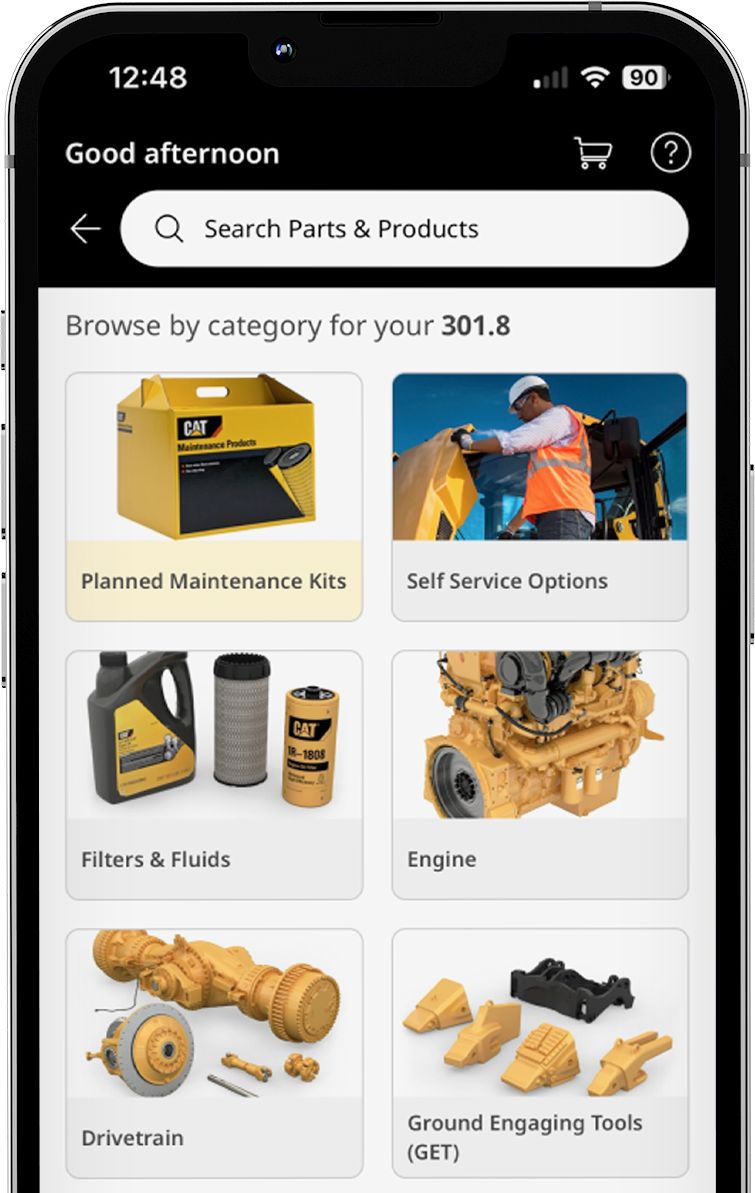Screen dimensions: 755x1193
Task: Open Planned Maintenance Kits category
Action: (214, 497)
